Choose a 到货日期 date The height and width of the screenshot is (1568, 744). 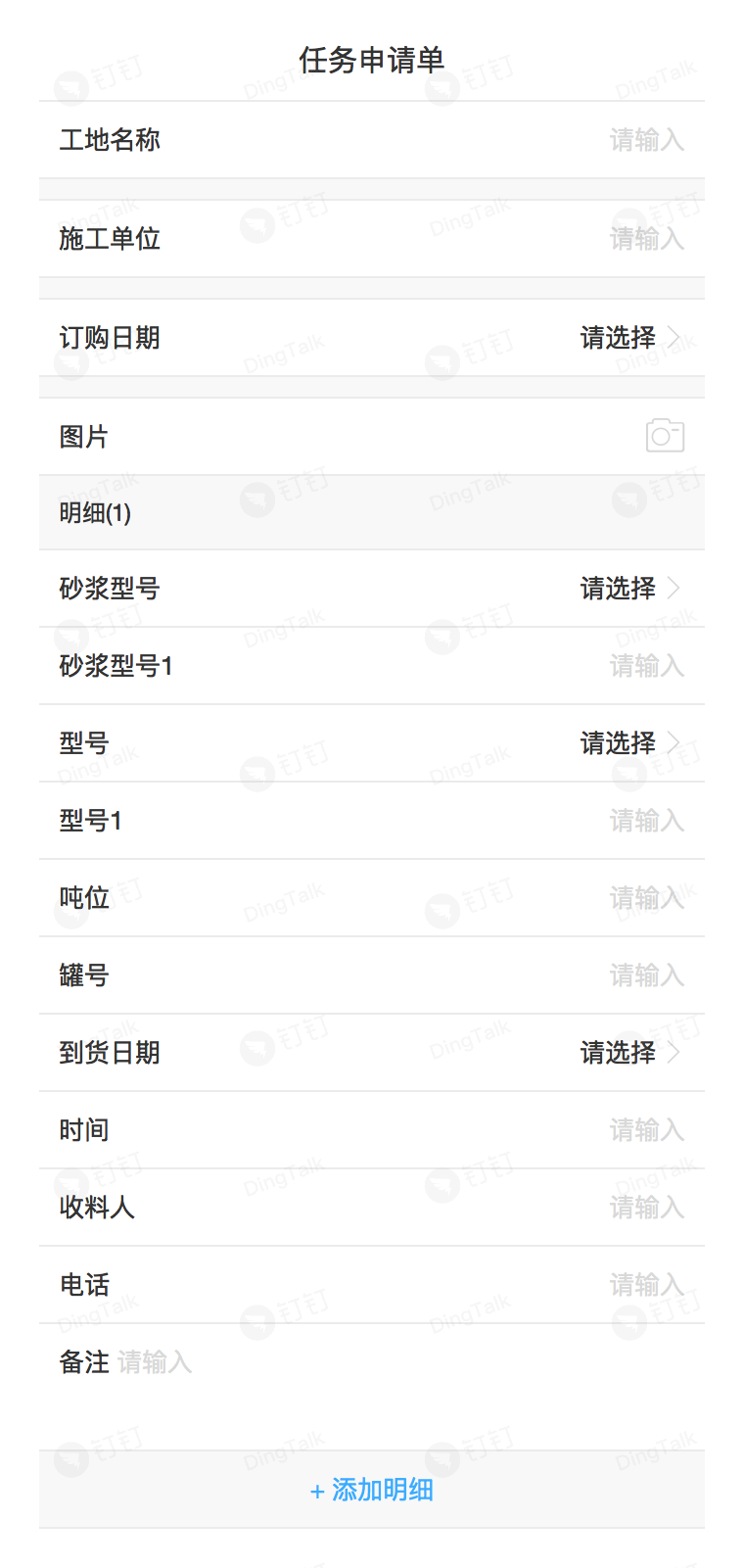tap(628, 1053)
